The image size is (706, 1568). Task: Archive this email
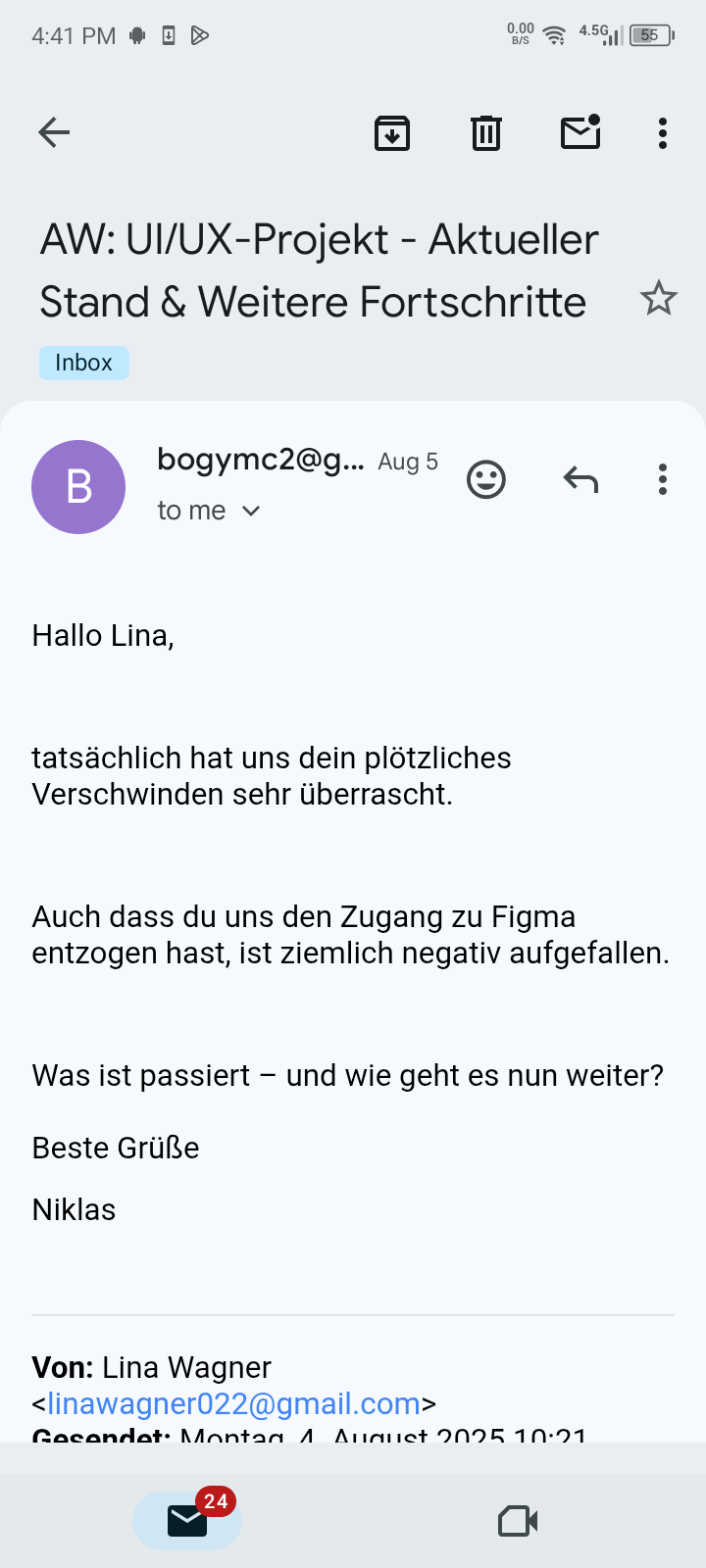click(x=392, y=132)
